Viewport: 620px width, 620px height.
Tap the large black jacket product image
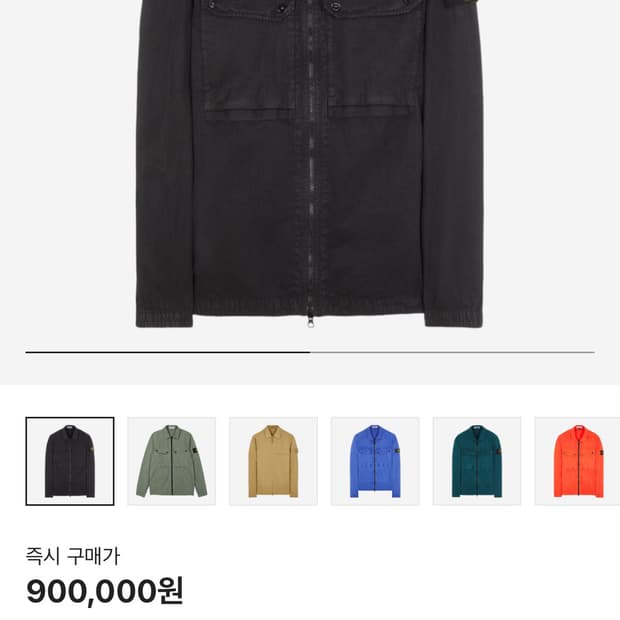pyautogui.click(x=310, y=164)
